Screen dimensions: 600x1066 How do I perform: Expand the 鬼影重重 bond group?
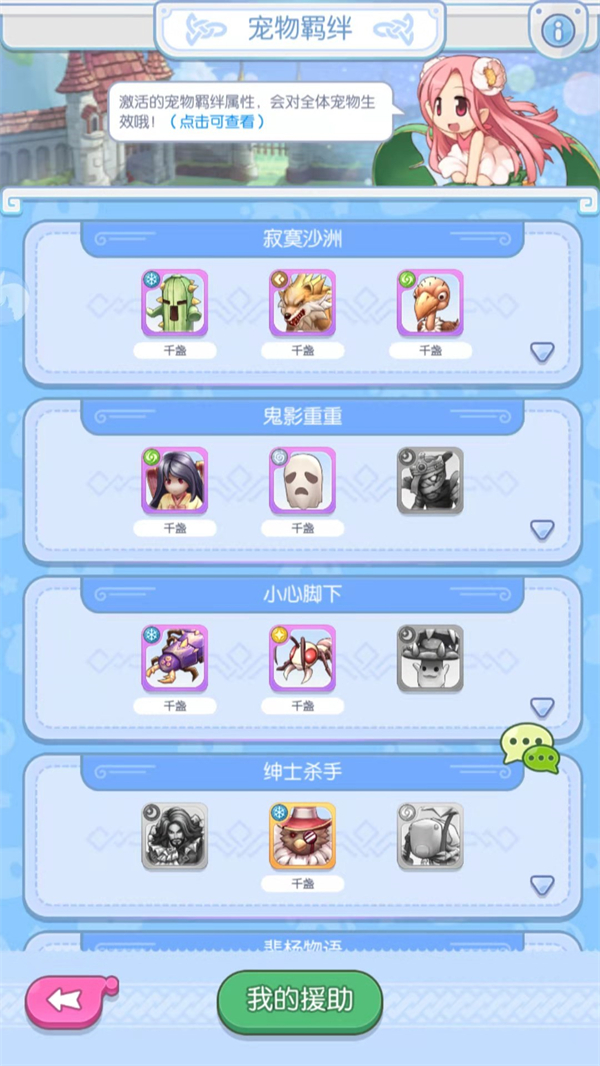[x=542, y=530]
